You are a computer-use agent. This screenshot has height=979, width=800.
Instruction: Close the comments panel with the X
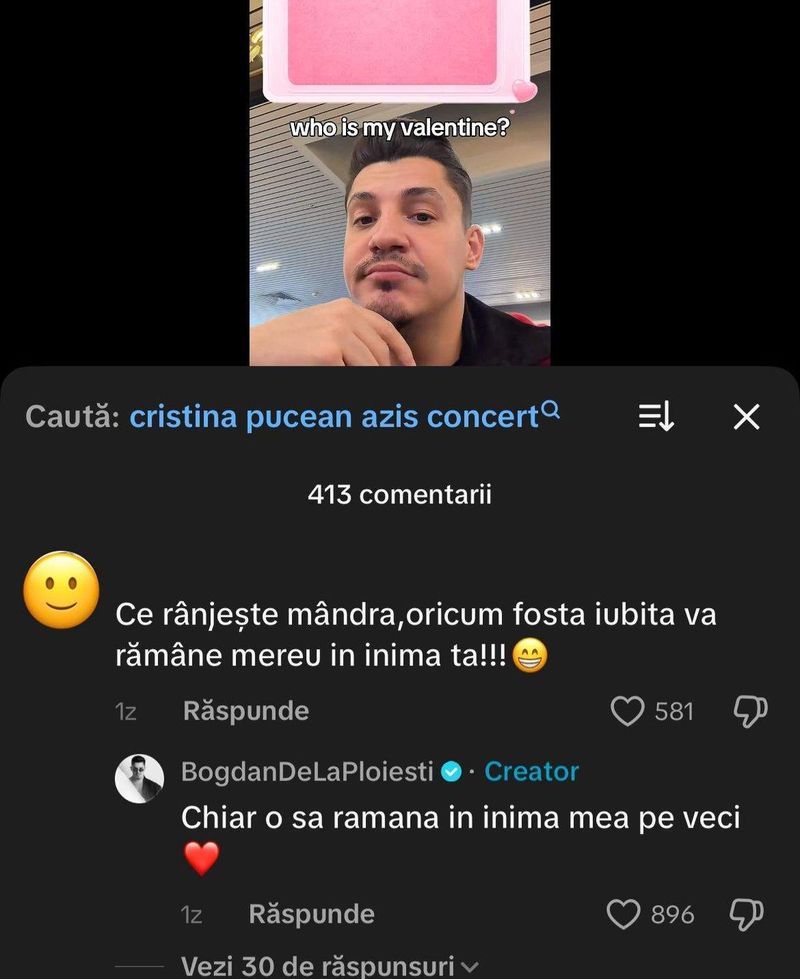pos(746,418)
